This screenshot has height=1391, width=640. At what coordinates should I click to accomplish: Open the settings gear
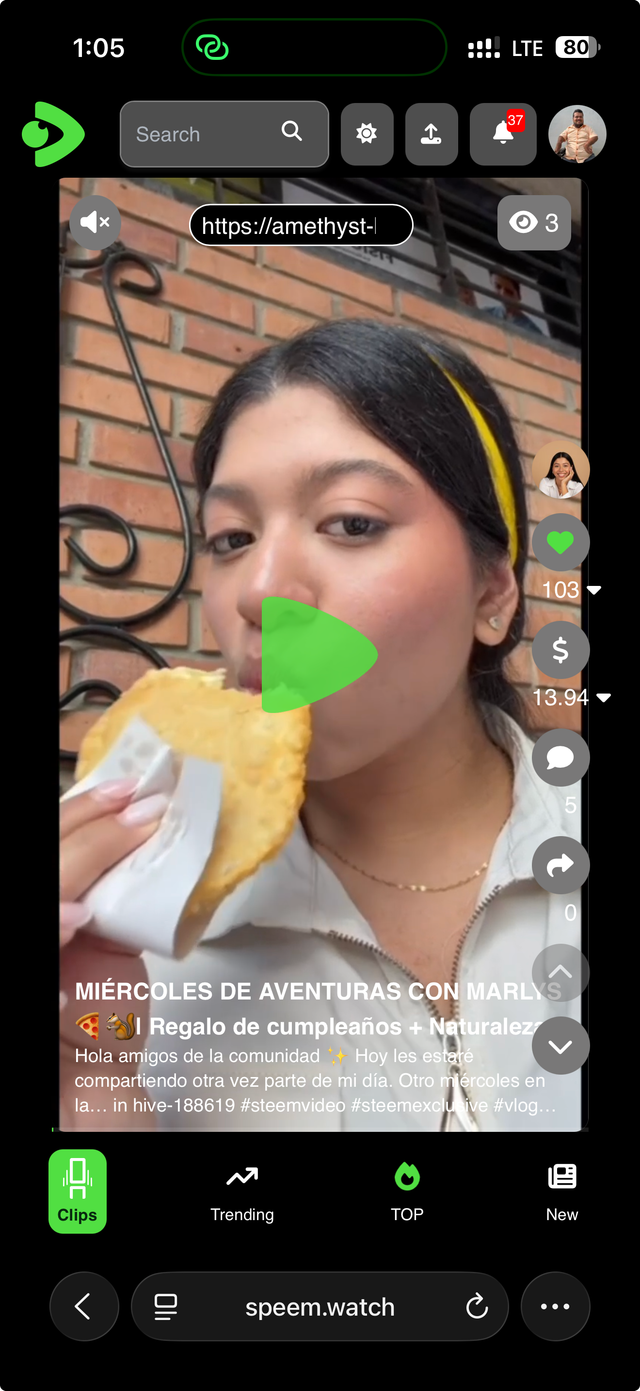(x=367, y=134)
